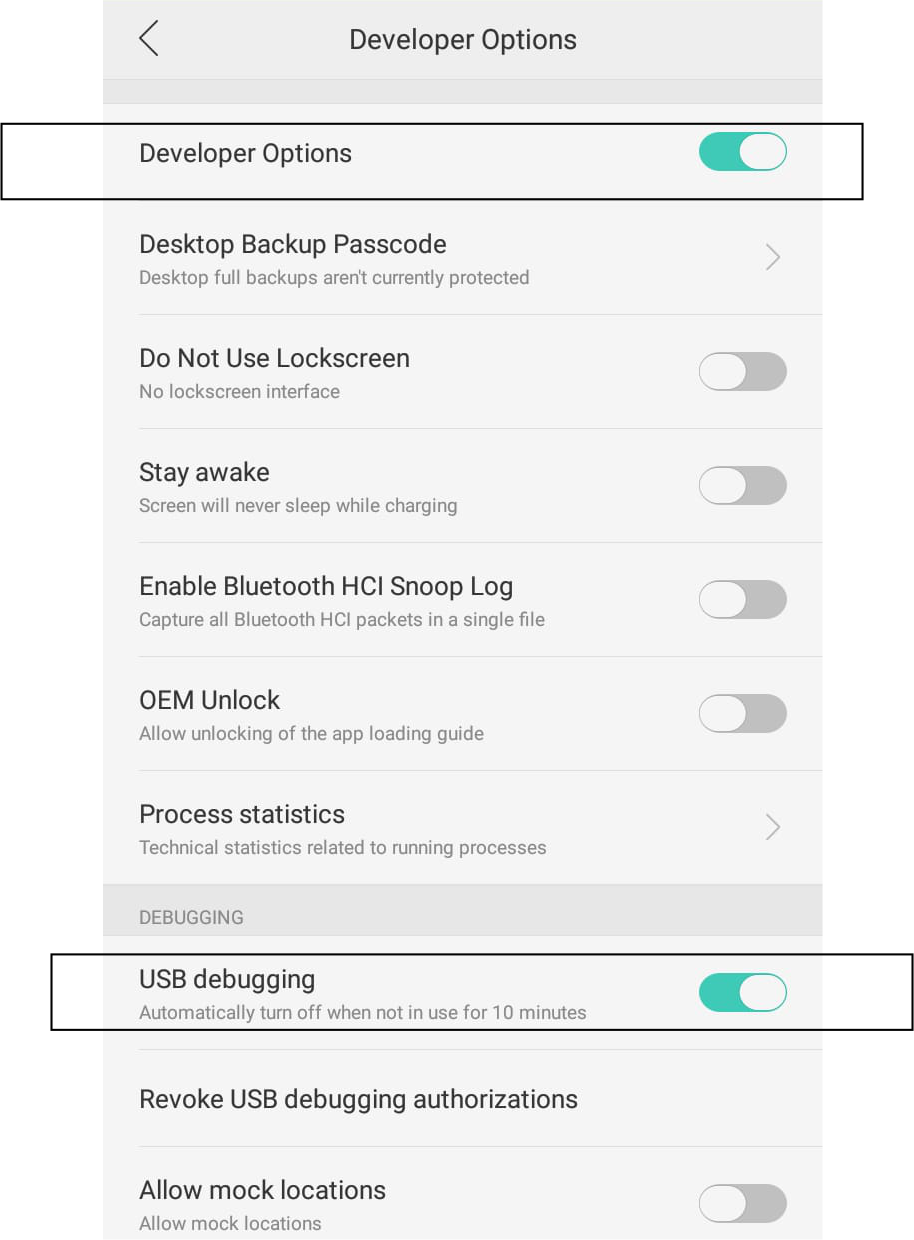This screenshot has height=1240, width=914.
Task: Disable the USB debugging switch
Action: [742, 993]
